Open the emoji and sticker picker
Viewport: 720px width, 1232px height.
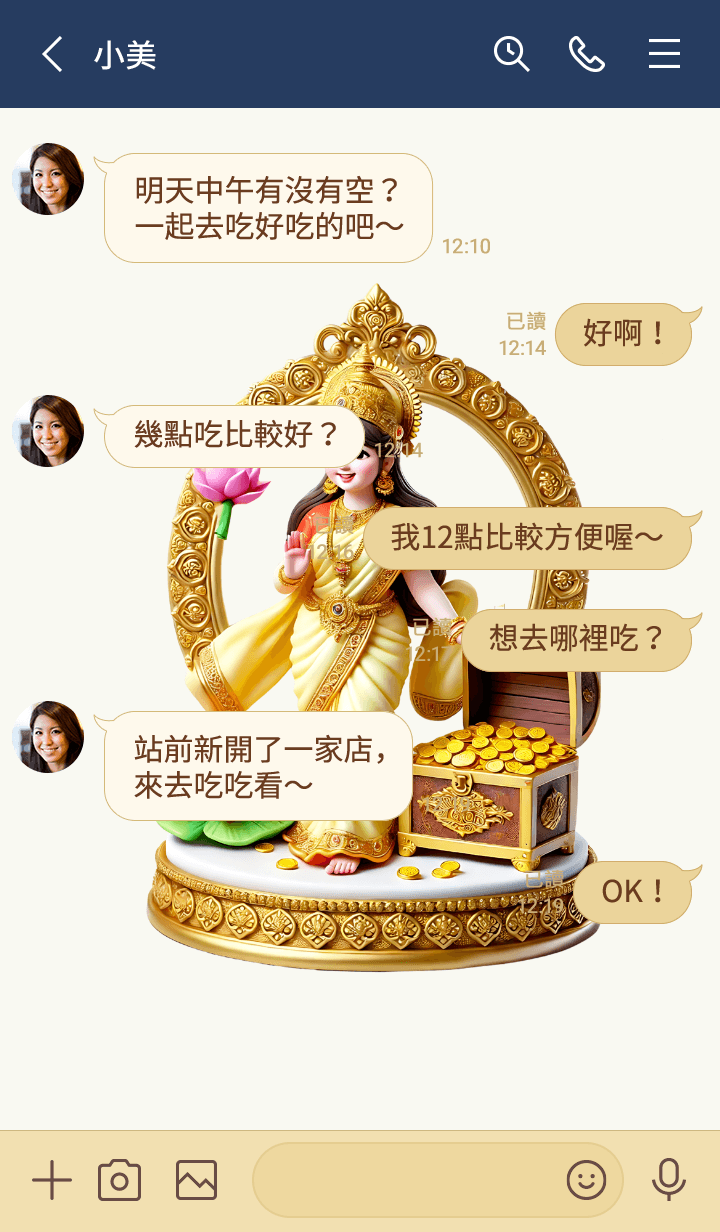586,1181
